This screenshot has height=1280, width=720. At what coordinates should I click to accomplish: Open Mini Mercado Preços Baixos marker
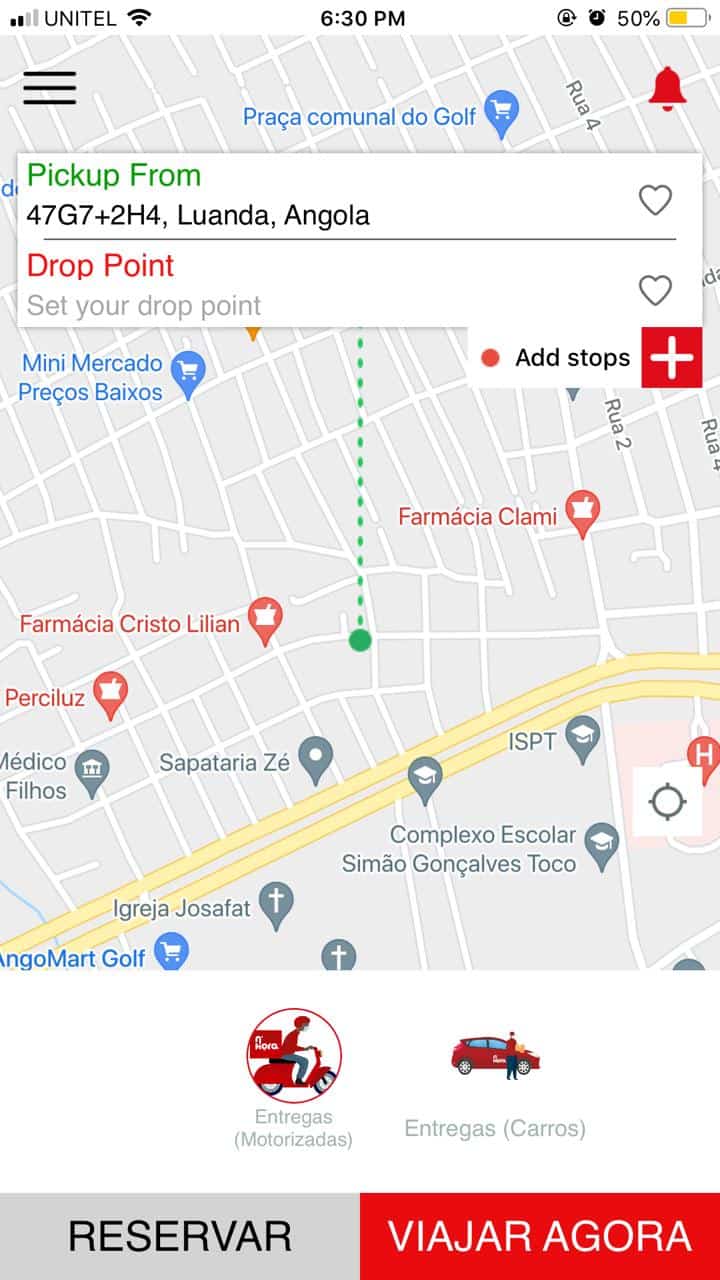[187, 372]
